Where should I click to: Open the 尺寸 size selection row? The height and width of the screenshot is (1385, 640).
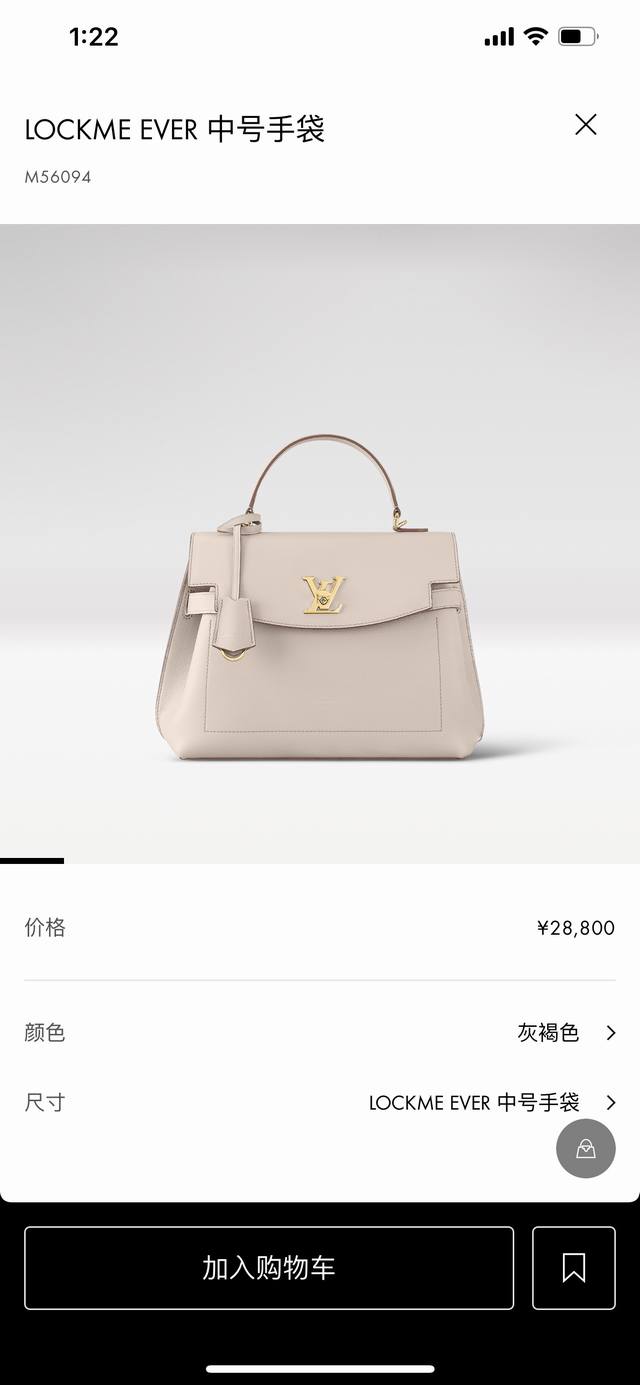tap(320, 1102)
